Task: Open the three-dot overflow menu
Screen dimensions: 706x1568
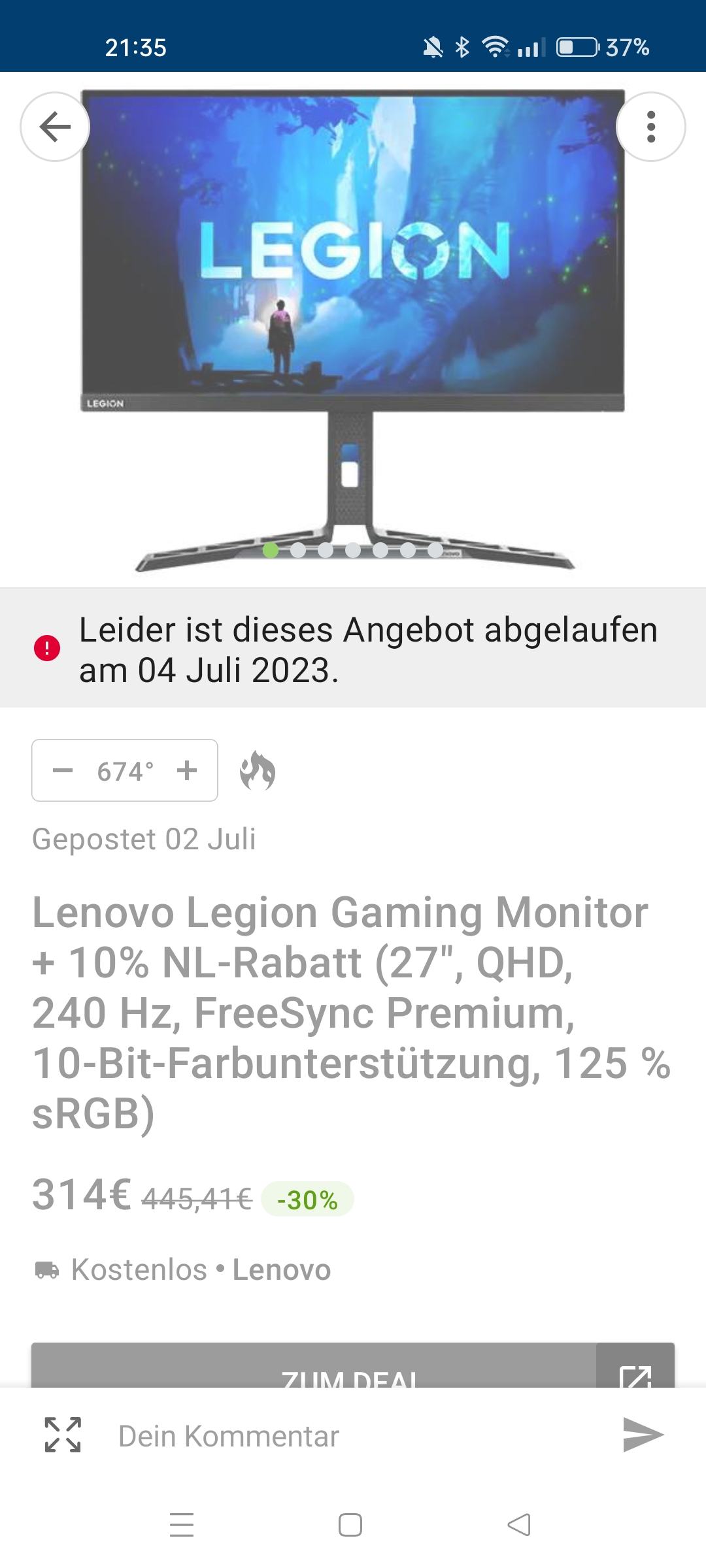Action: [x=650, y=127]
